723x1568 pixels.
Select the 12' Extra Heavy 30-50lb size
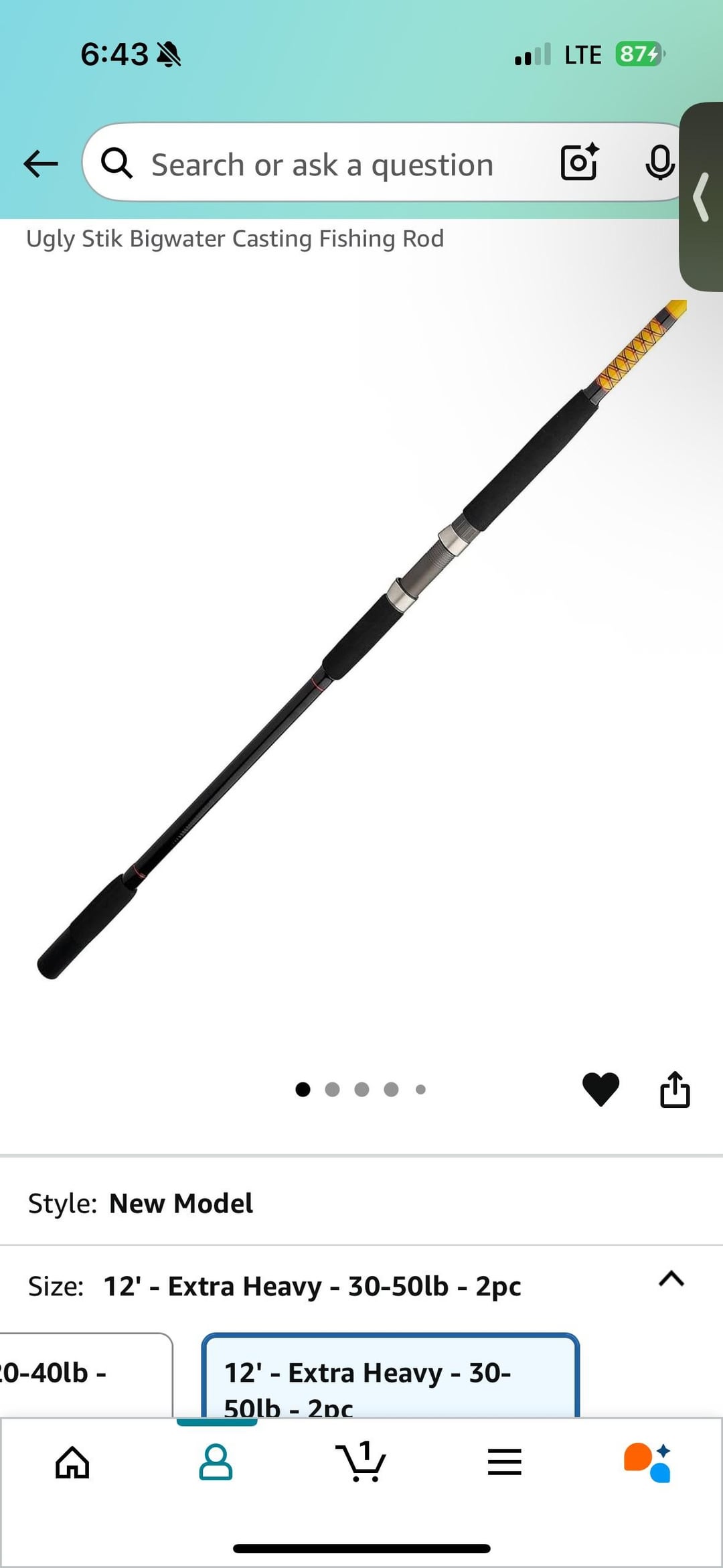click(390, 1382)
